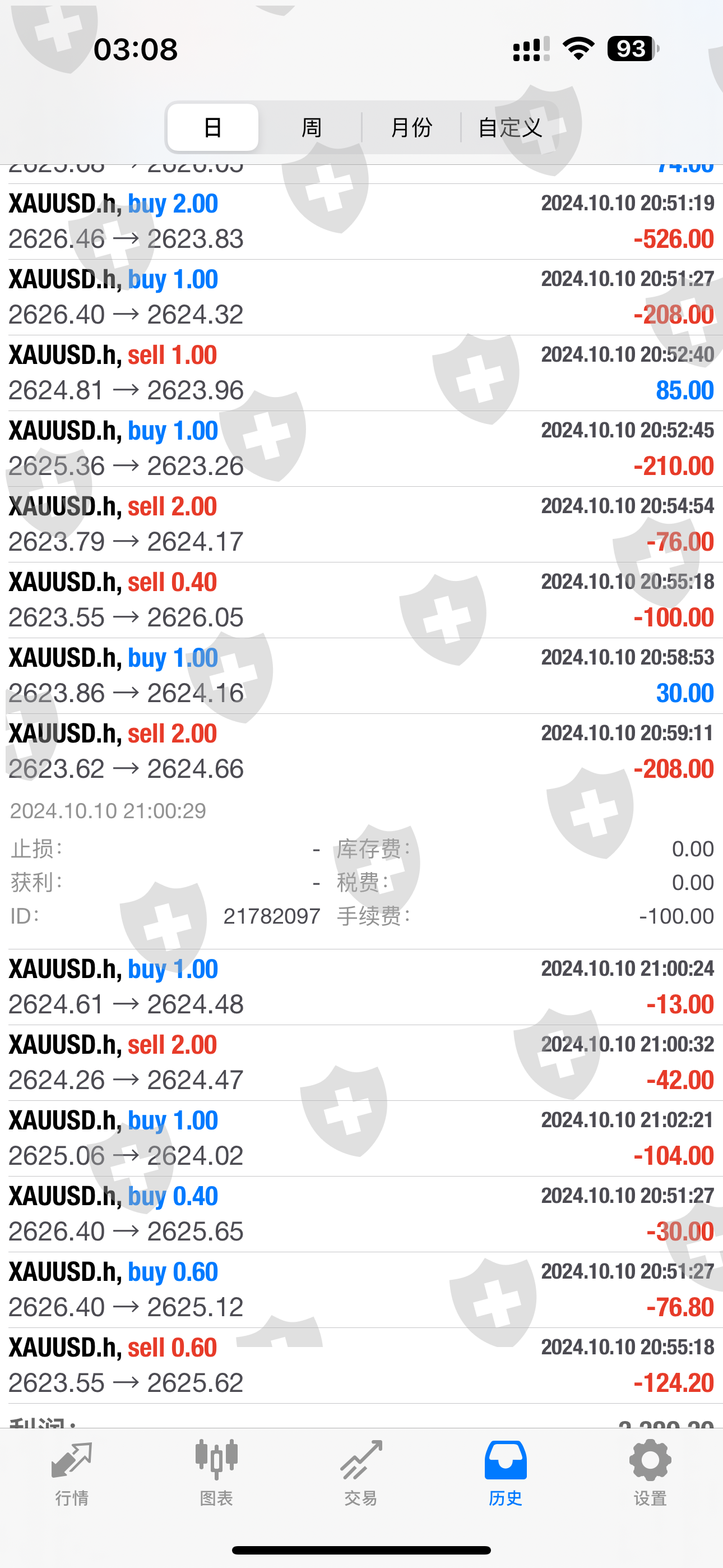This screenshot has width=723, height=1568.
Task: Expand the sell 0.60 trade losing -124.20
Action: 361,1366
